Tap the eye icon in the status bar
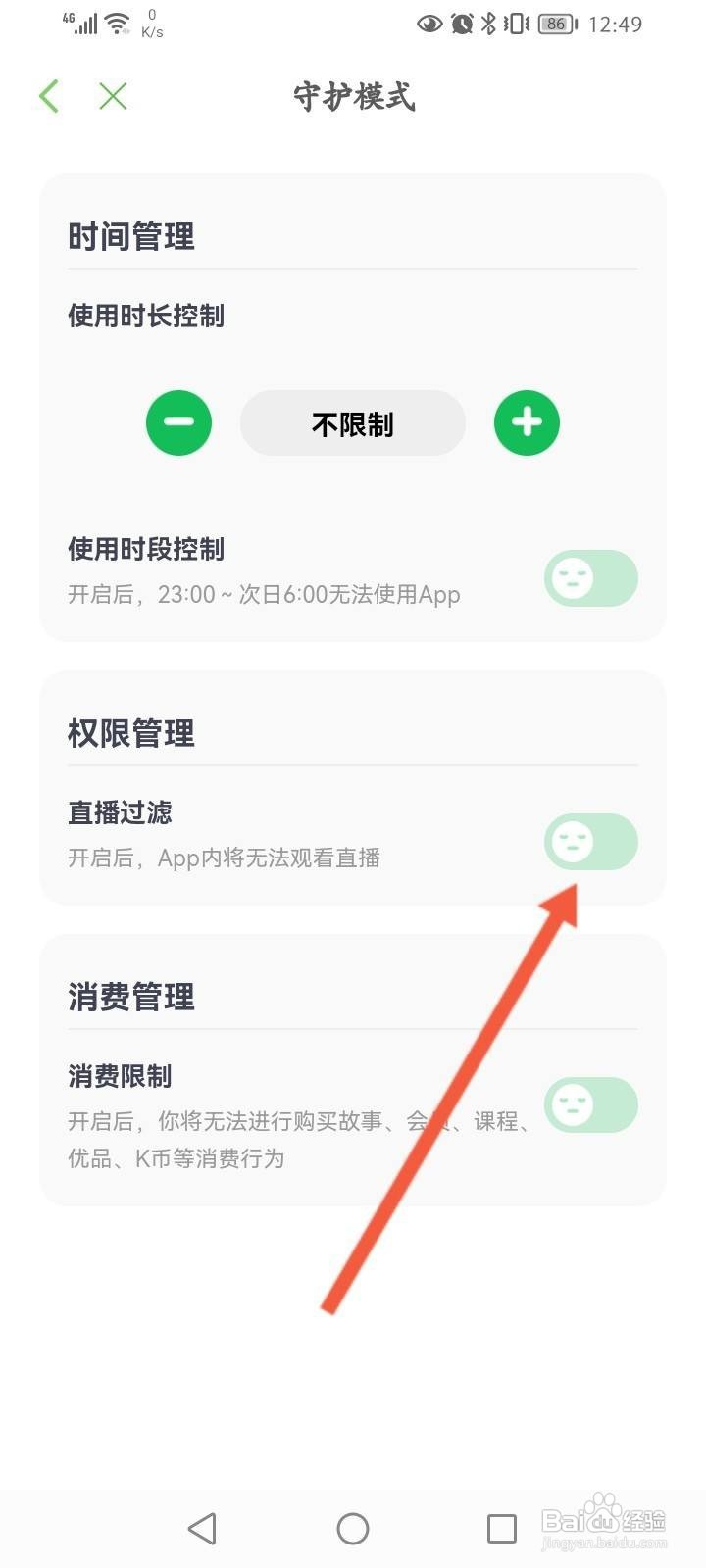The height and width of the screenshot is (1568, 706). (x=429, y=24)
